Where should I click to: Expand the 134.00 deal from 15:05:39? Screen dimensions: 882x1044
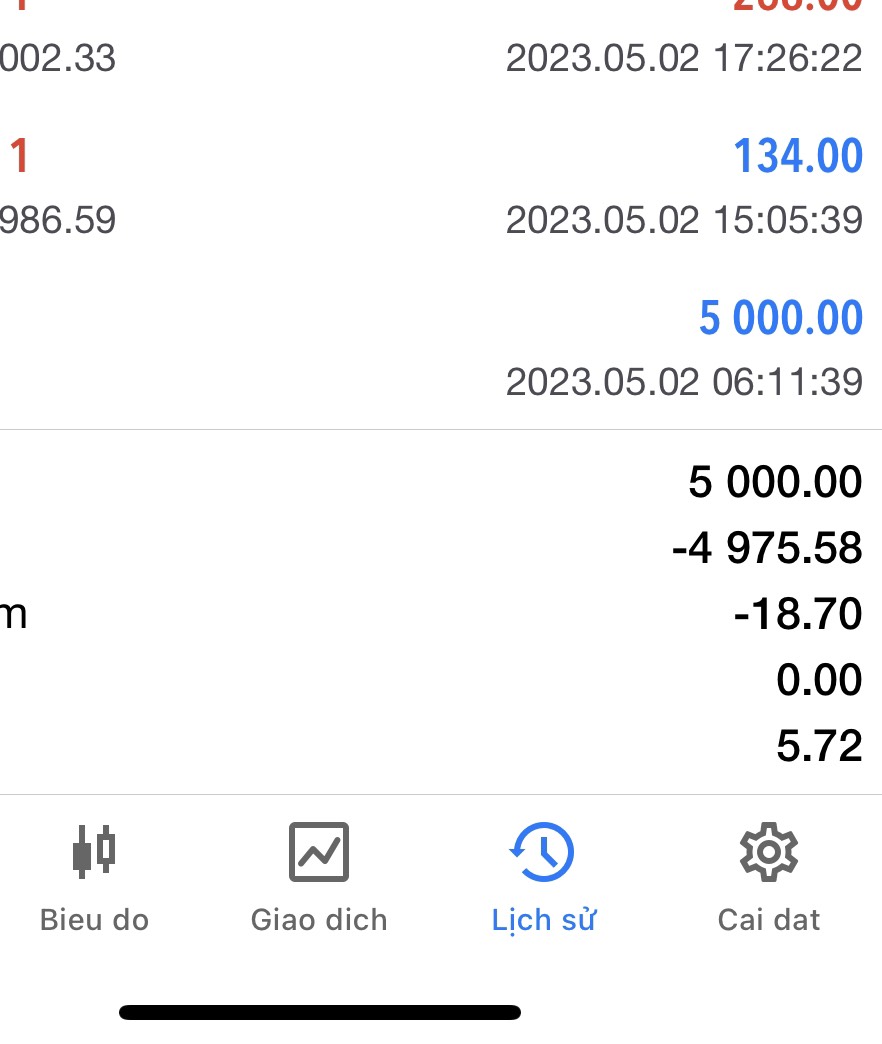tap(441, 186)
